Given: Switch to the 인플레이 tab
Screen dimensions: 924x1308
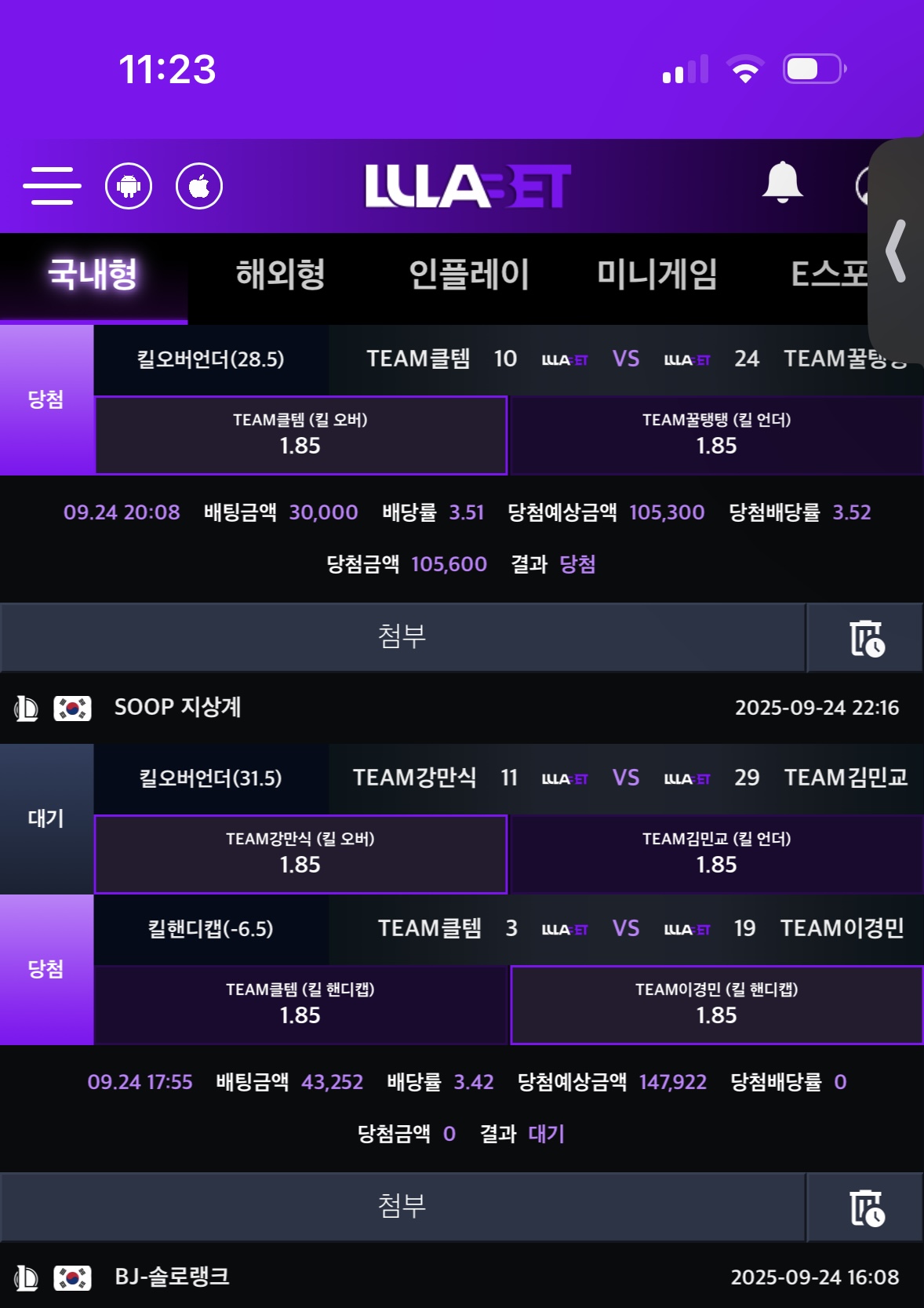Looking at the screenshot, I should [469, 275].
